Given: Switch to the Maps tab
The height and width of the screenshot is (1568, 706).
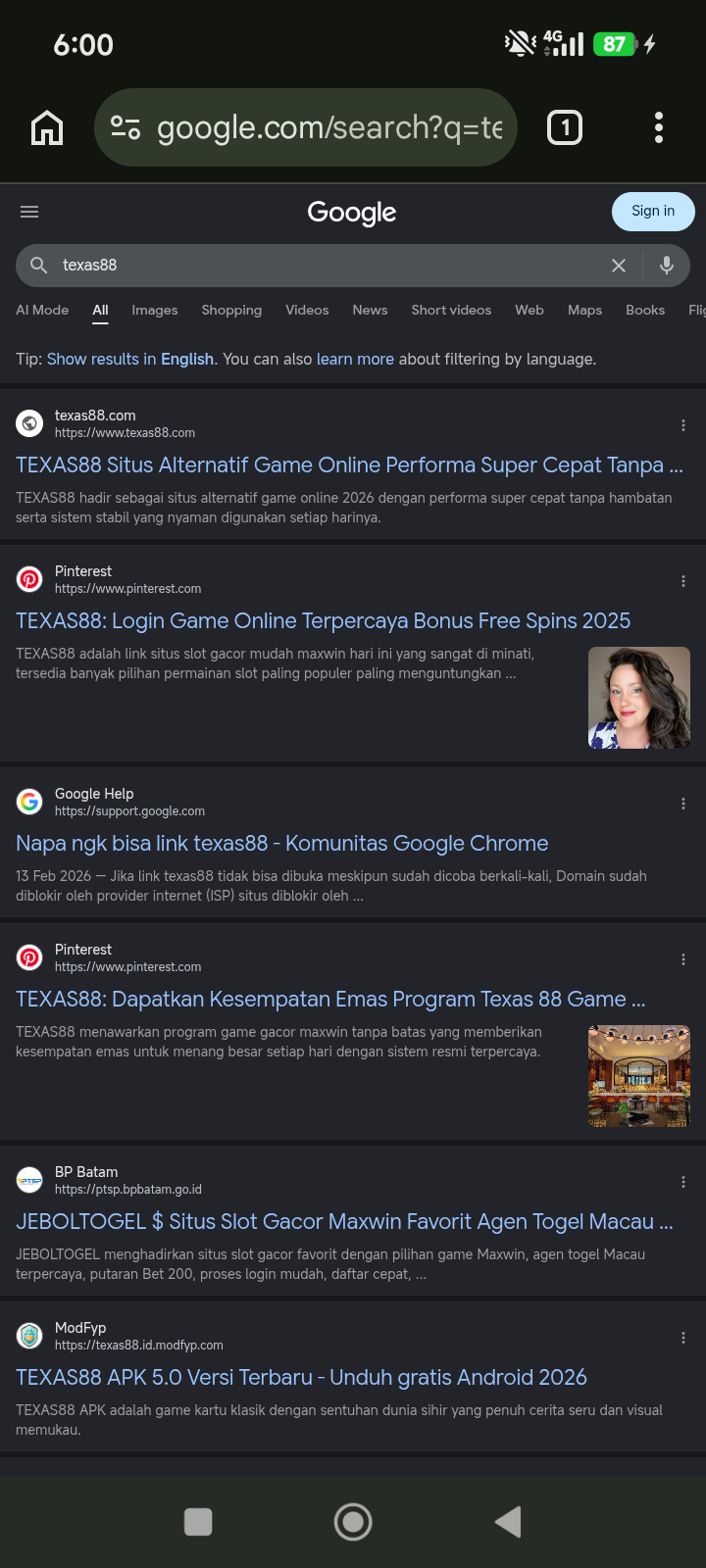Looking at the screenshot, I should pos(584,310).
